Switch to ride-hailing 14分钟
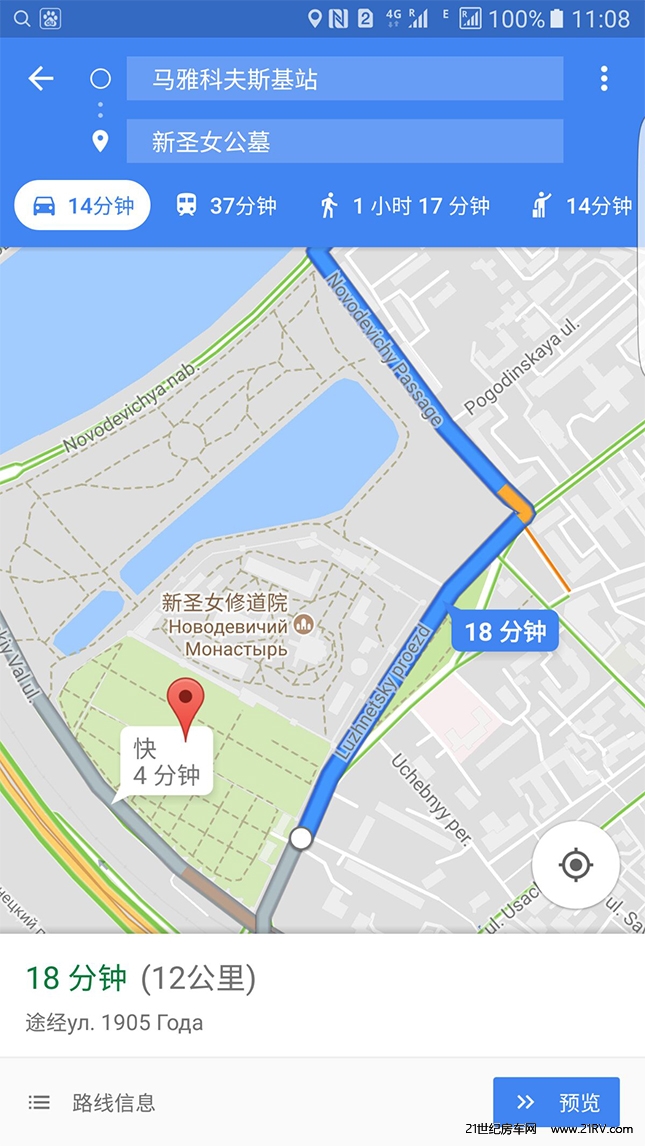The width and height of the screenshot is (645, 1146). (x=583, y=206)
